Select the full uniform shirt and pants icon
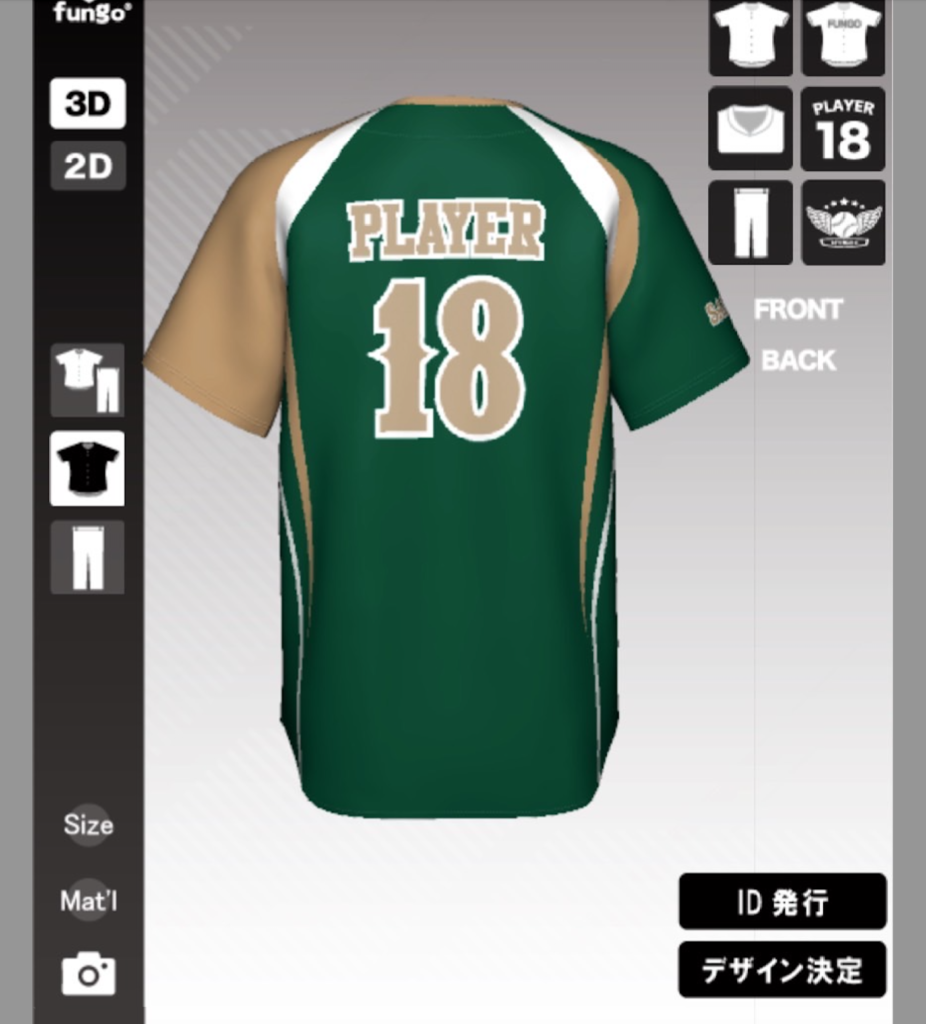 point(88,380)
